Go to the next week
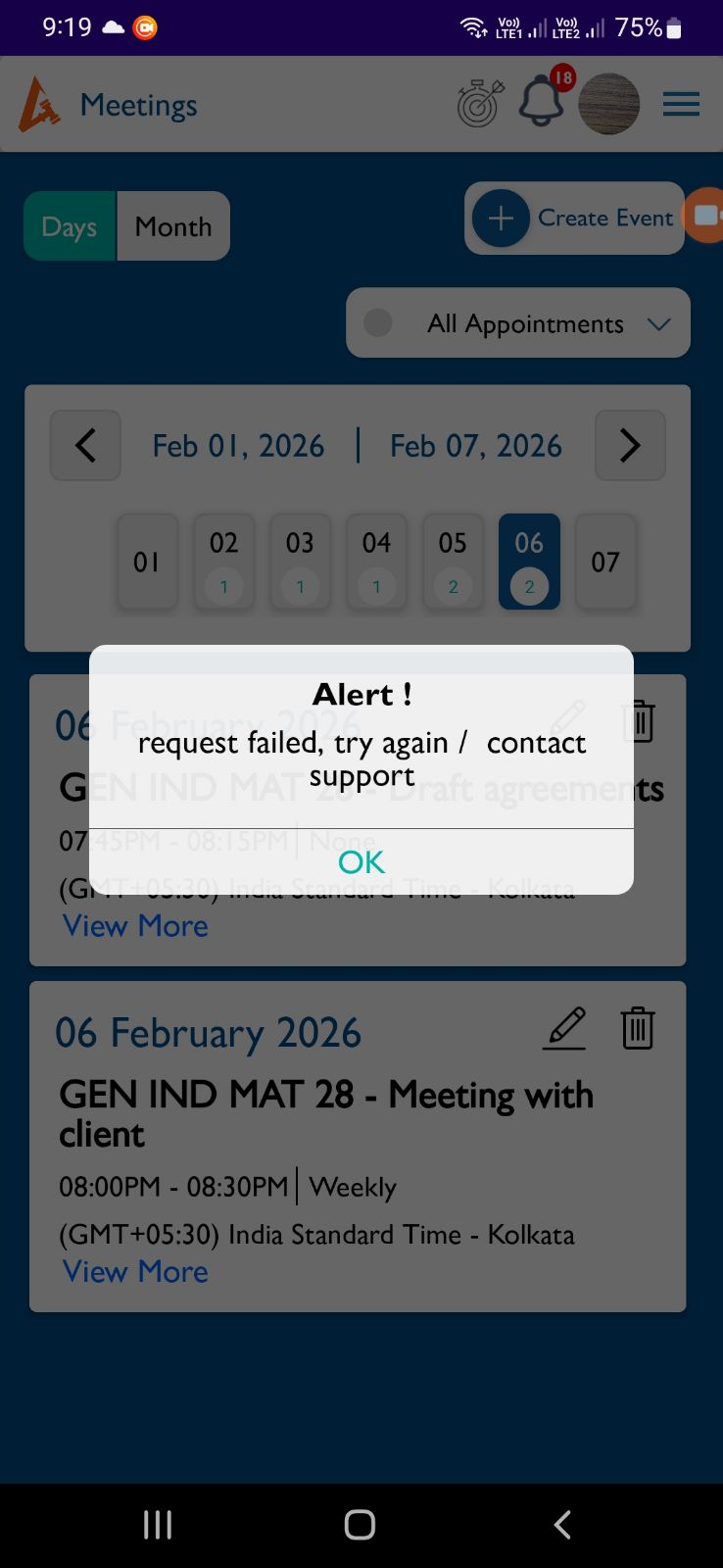This screenshot has width=723, height=1568. tap(630, 446)
